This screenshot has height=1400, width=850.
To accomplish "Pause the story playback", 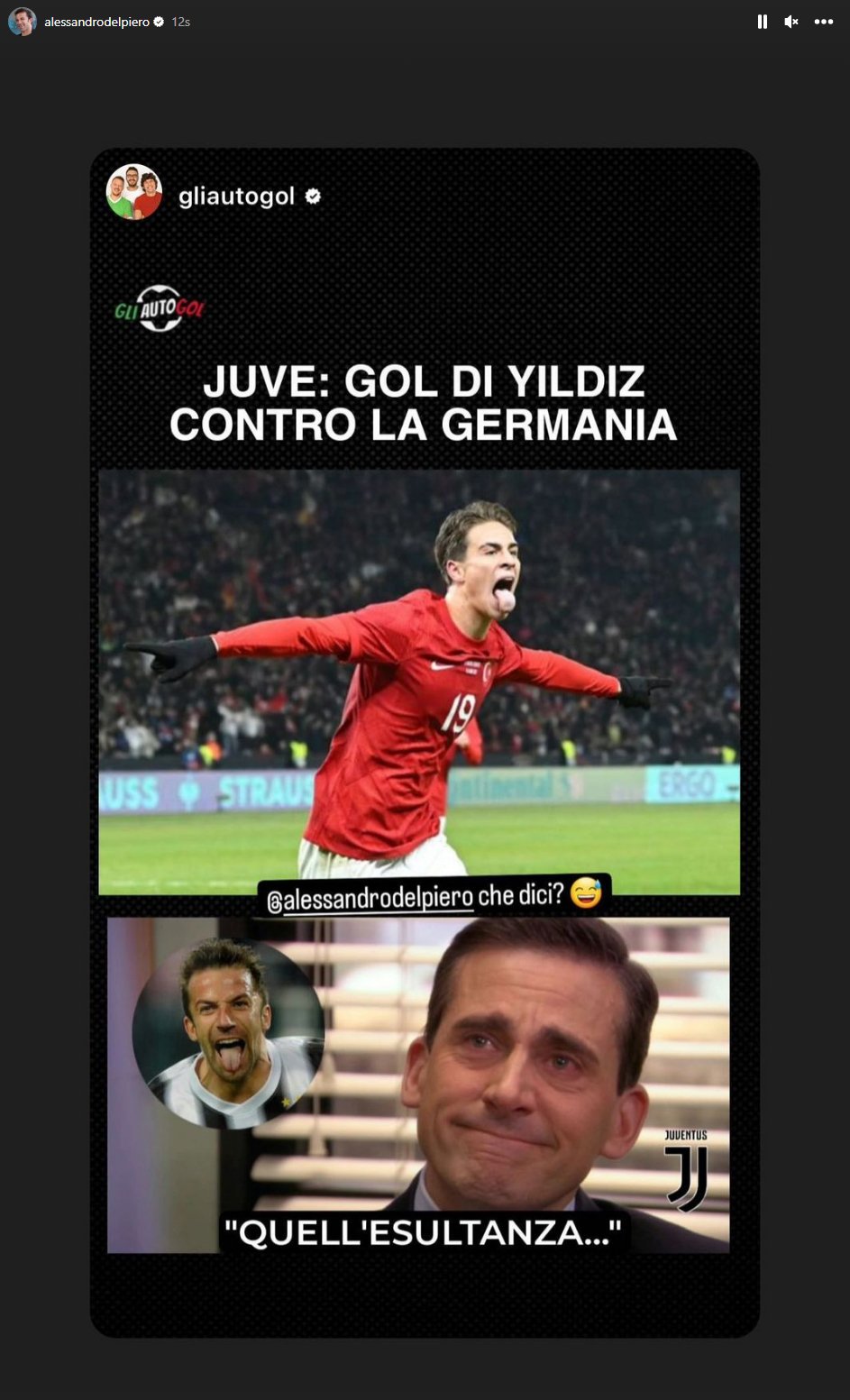I will tap(763, 22).
